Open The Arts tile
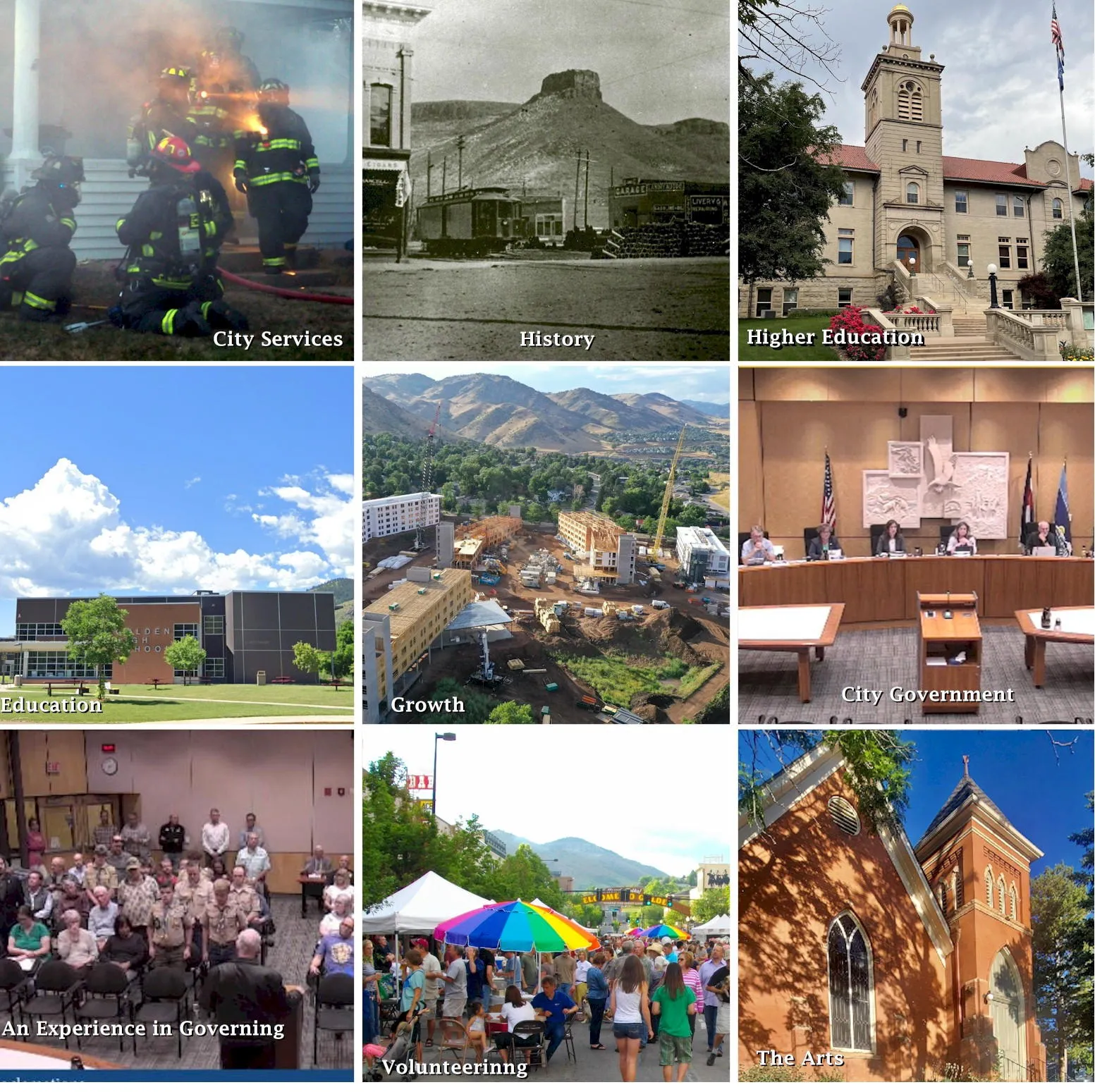Viewport: 1095px width, 1092px height. coord(916,905)
